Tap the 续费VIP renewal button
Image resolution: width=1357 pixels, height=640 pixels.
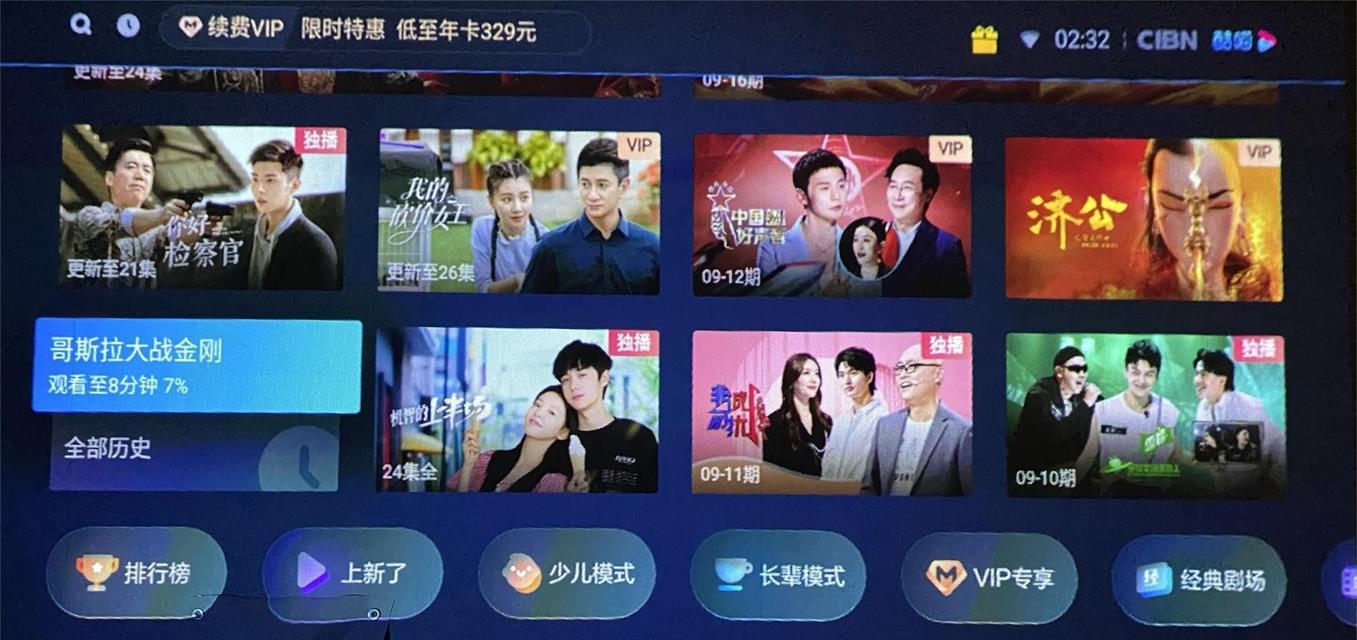(232, 29)
